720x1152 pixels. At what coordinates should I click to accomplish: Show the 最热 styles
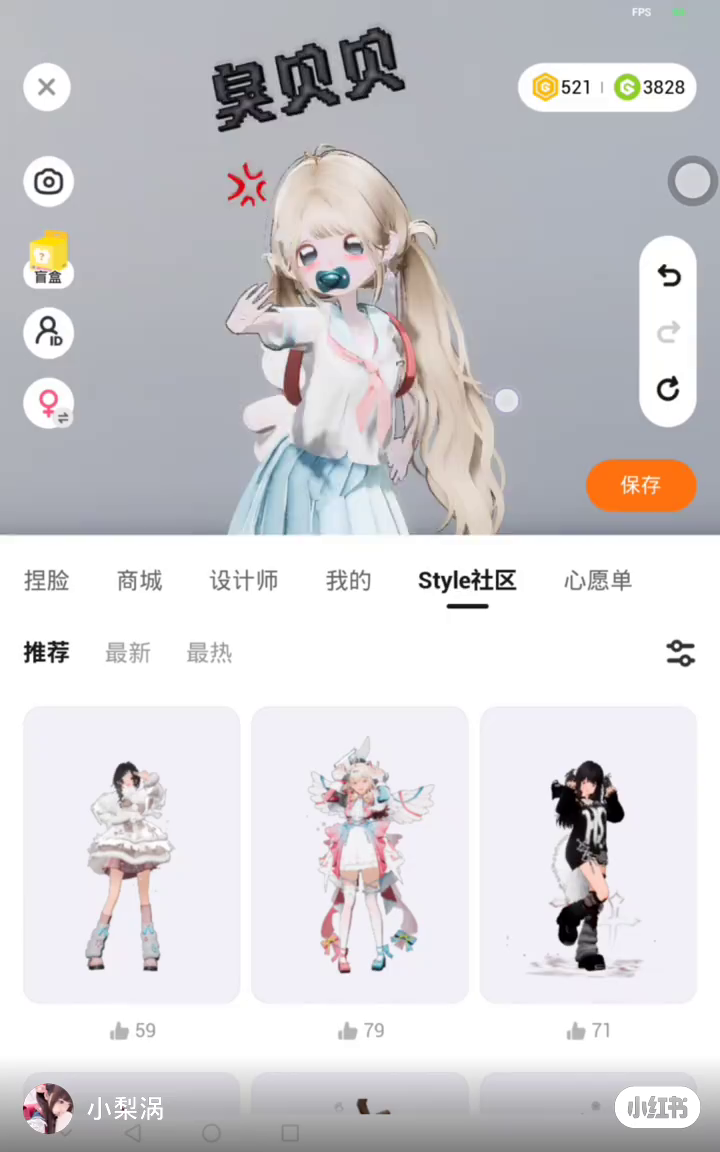click(209, 652)
